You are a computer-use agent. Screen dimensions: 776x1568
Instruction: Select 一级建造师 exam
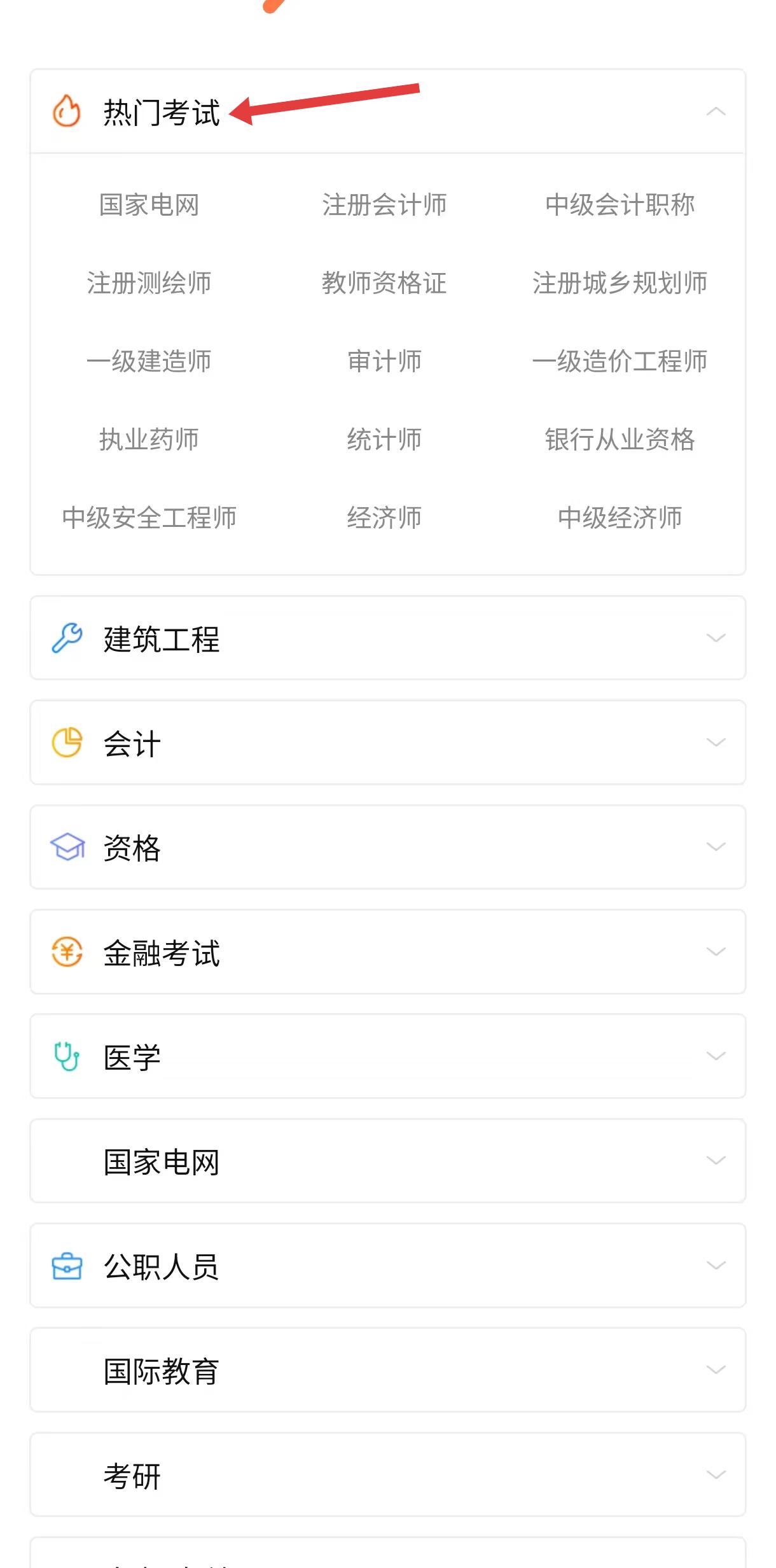(x=149, y=361)
